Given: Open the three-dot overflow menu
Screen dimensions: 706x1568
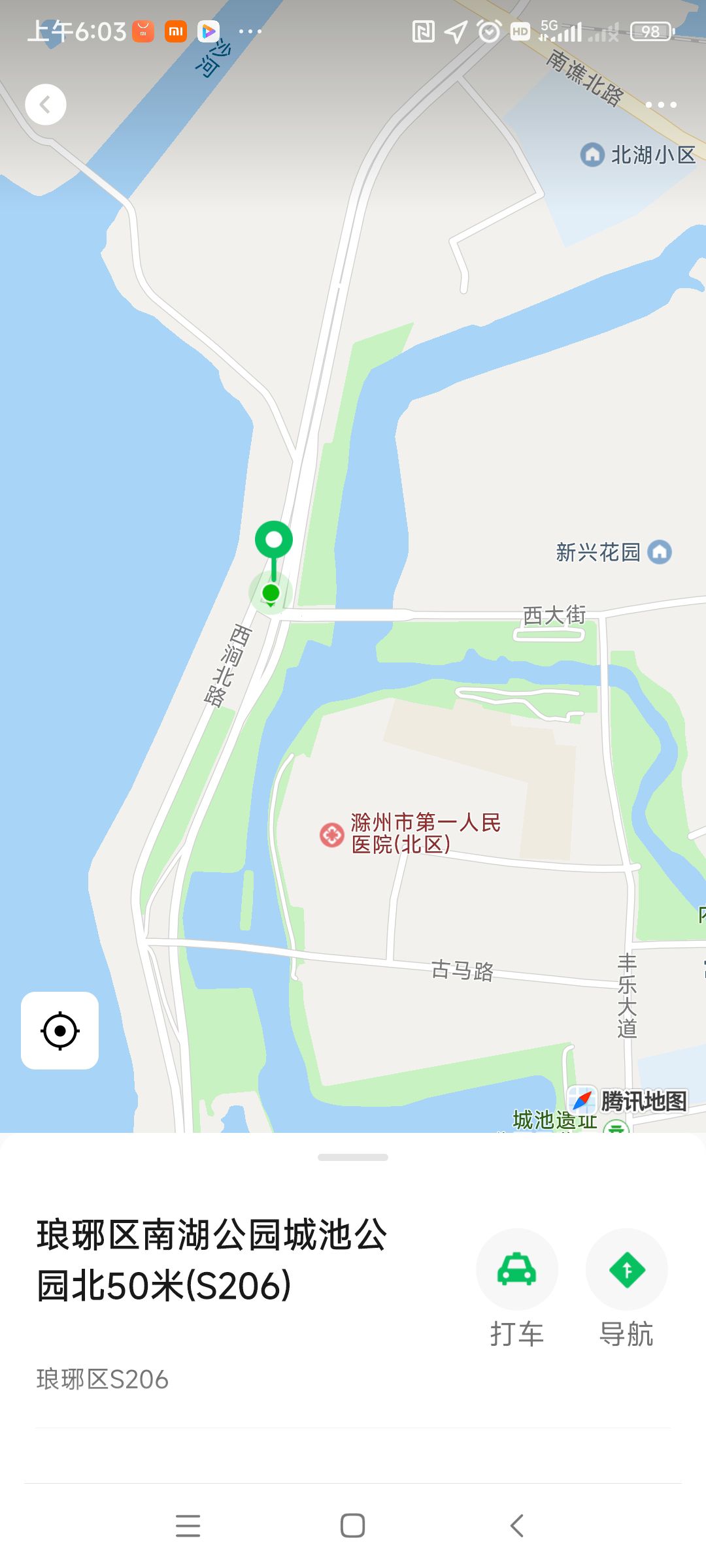Looking at the screenshot, I should pos(661,105).
